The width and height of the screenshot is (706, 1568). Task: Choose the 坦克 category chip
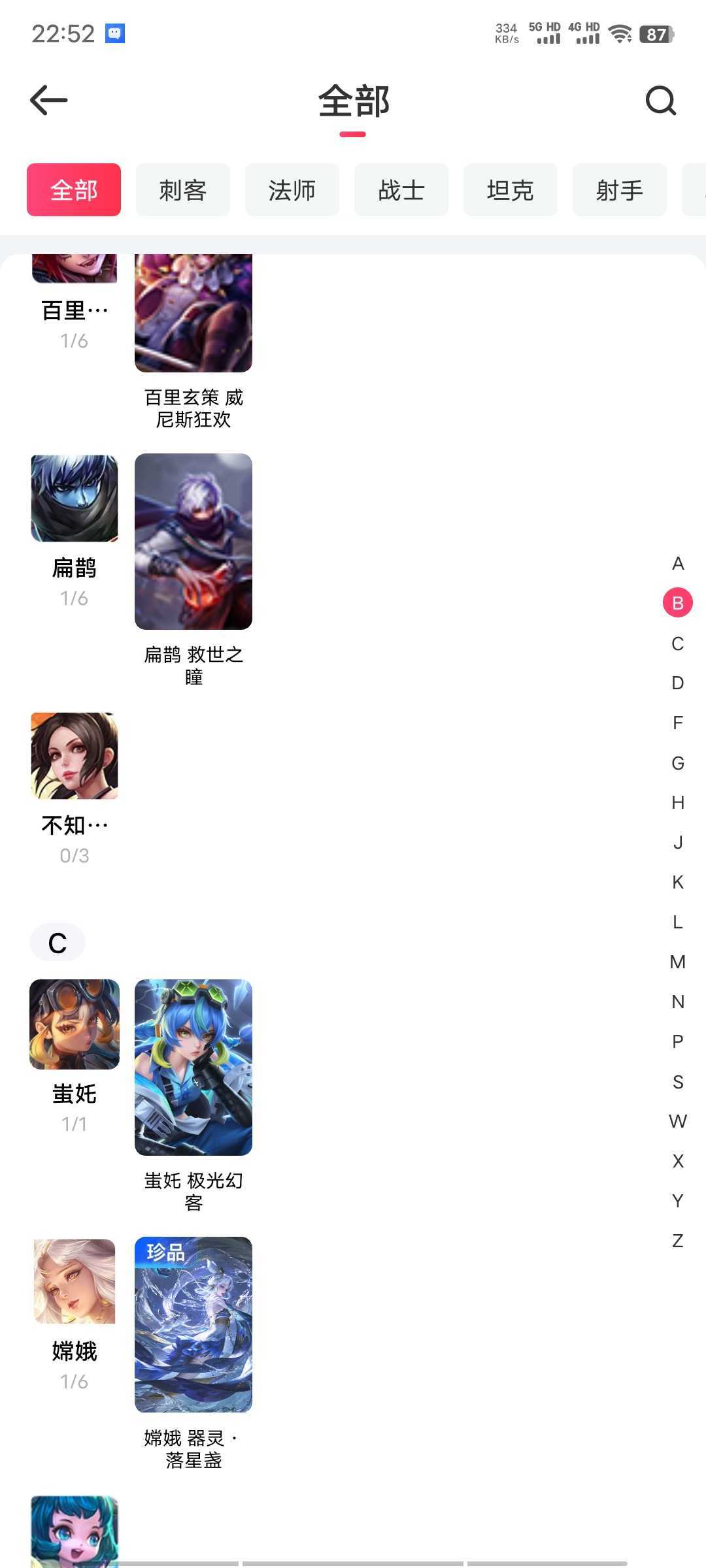click(x=511, y=190)
